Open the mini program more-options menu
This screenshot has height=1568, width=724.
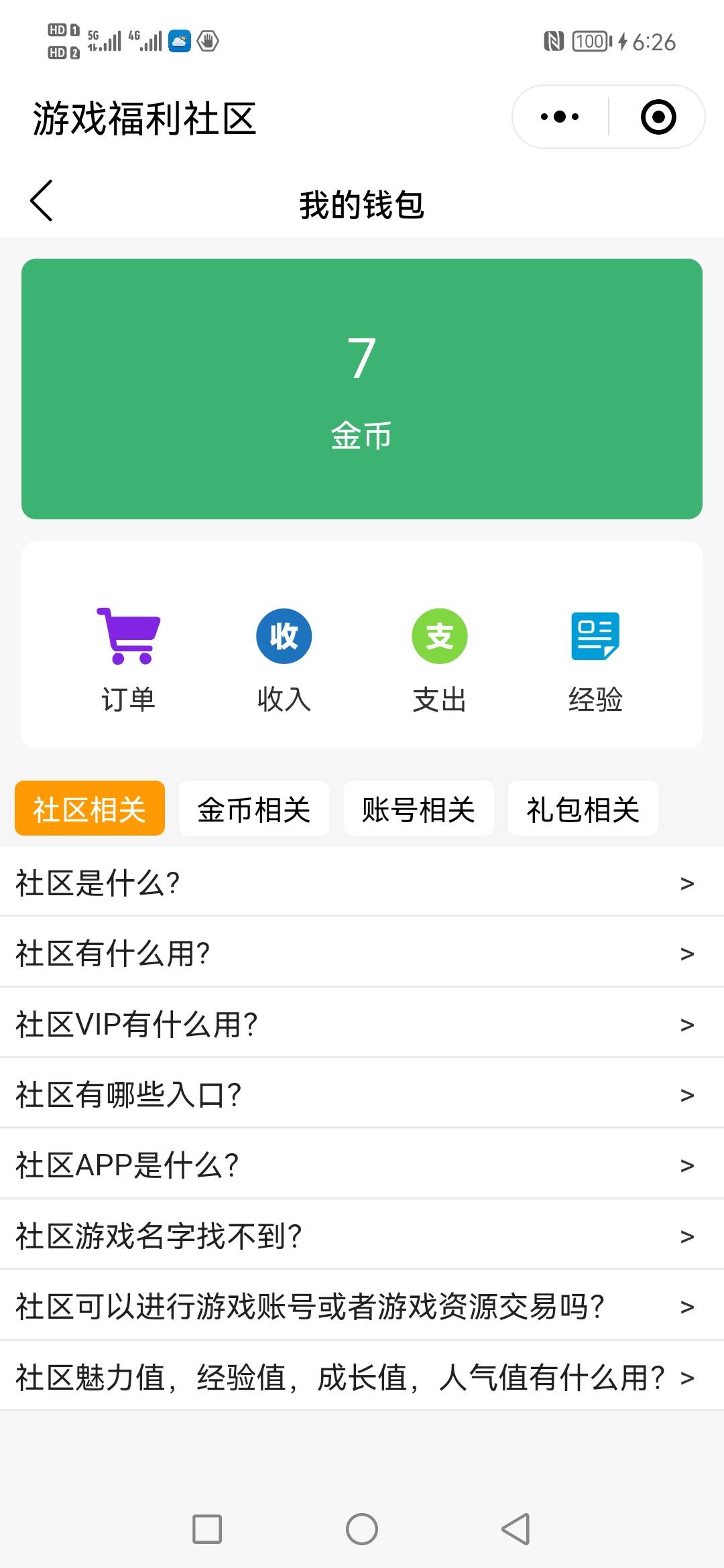[560, 117]
